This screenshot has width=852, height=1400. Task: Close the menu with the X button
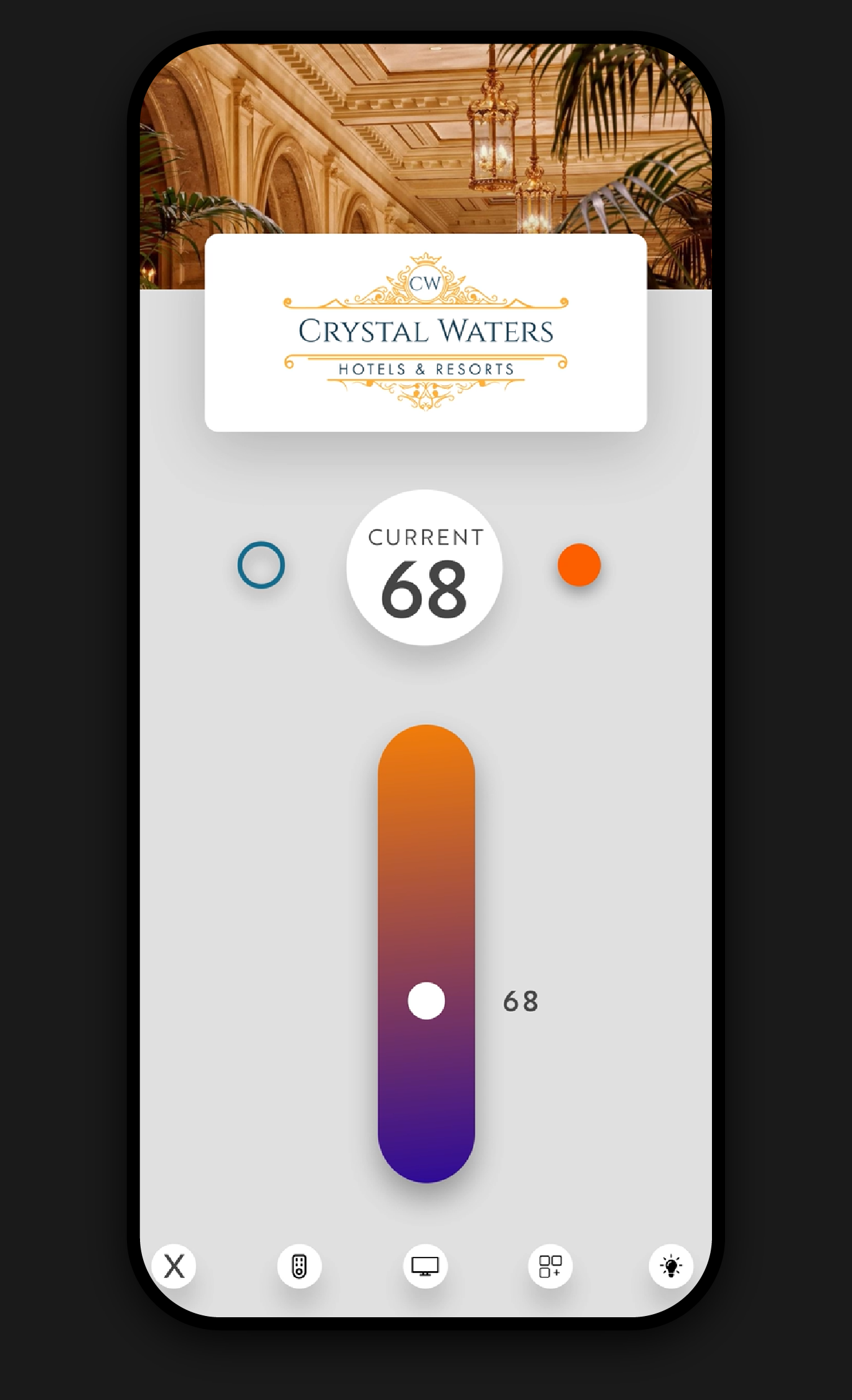(174, 1266)
